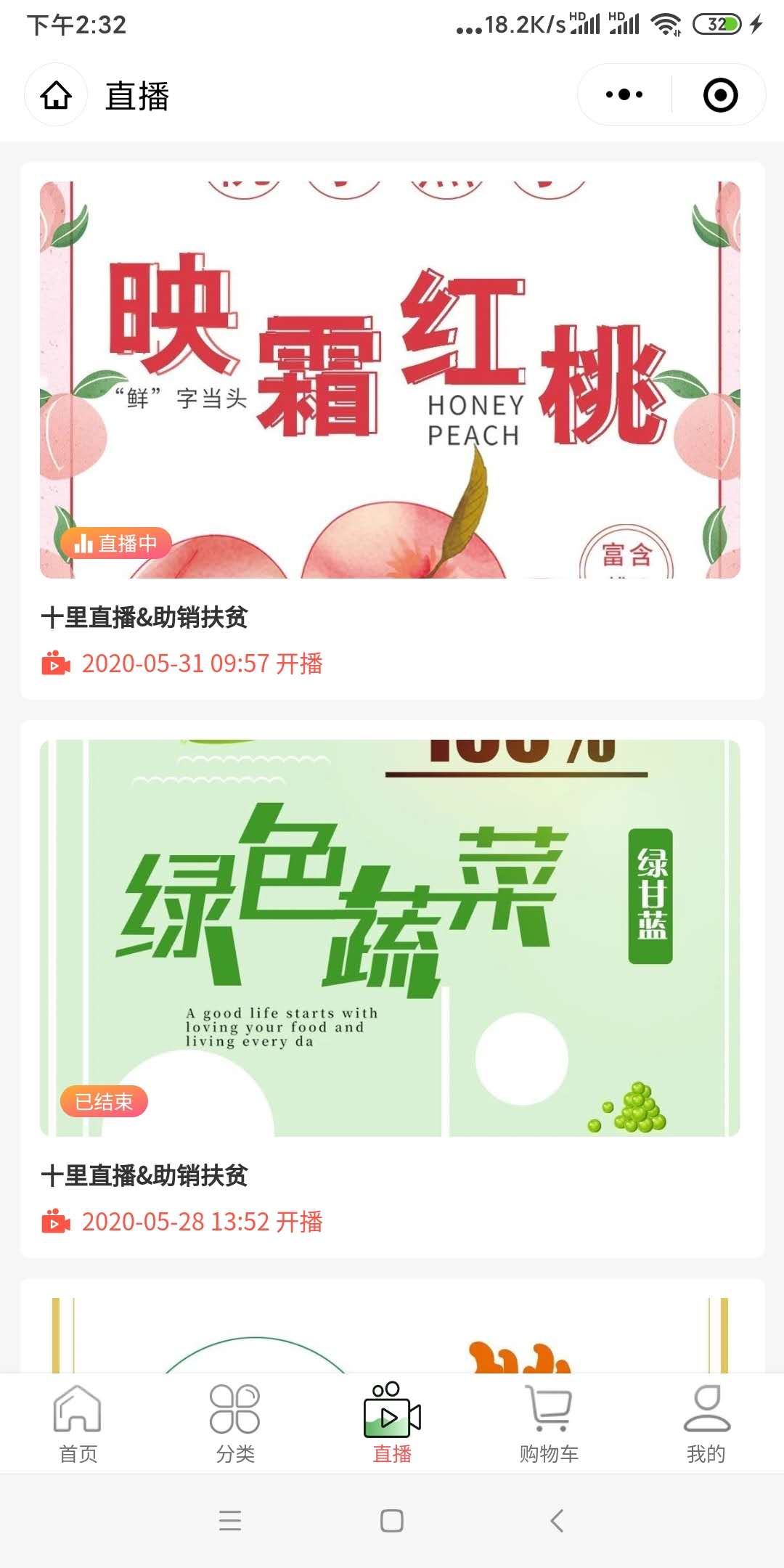Go to the home page via house icon
The image size is (784, 1568).
coord(56,95)
